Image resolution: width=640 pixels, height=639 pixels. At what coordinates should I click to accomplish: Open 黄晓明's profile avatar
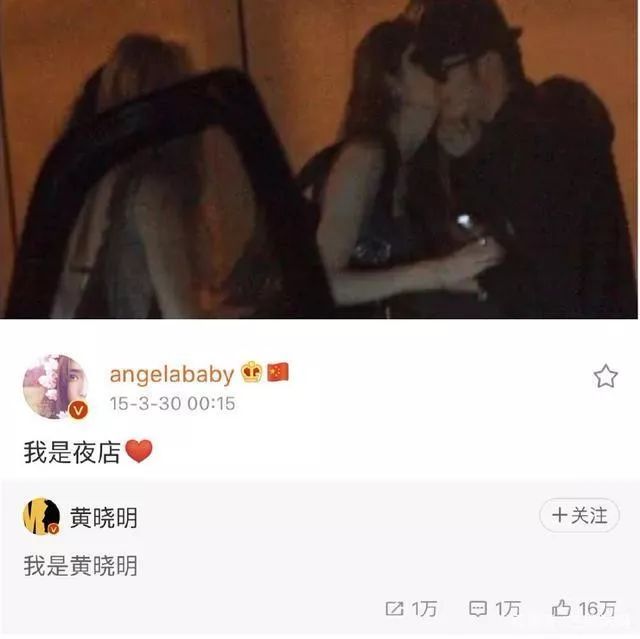click(42, 516)
